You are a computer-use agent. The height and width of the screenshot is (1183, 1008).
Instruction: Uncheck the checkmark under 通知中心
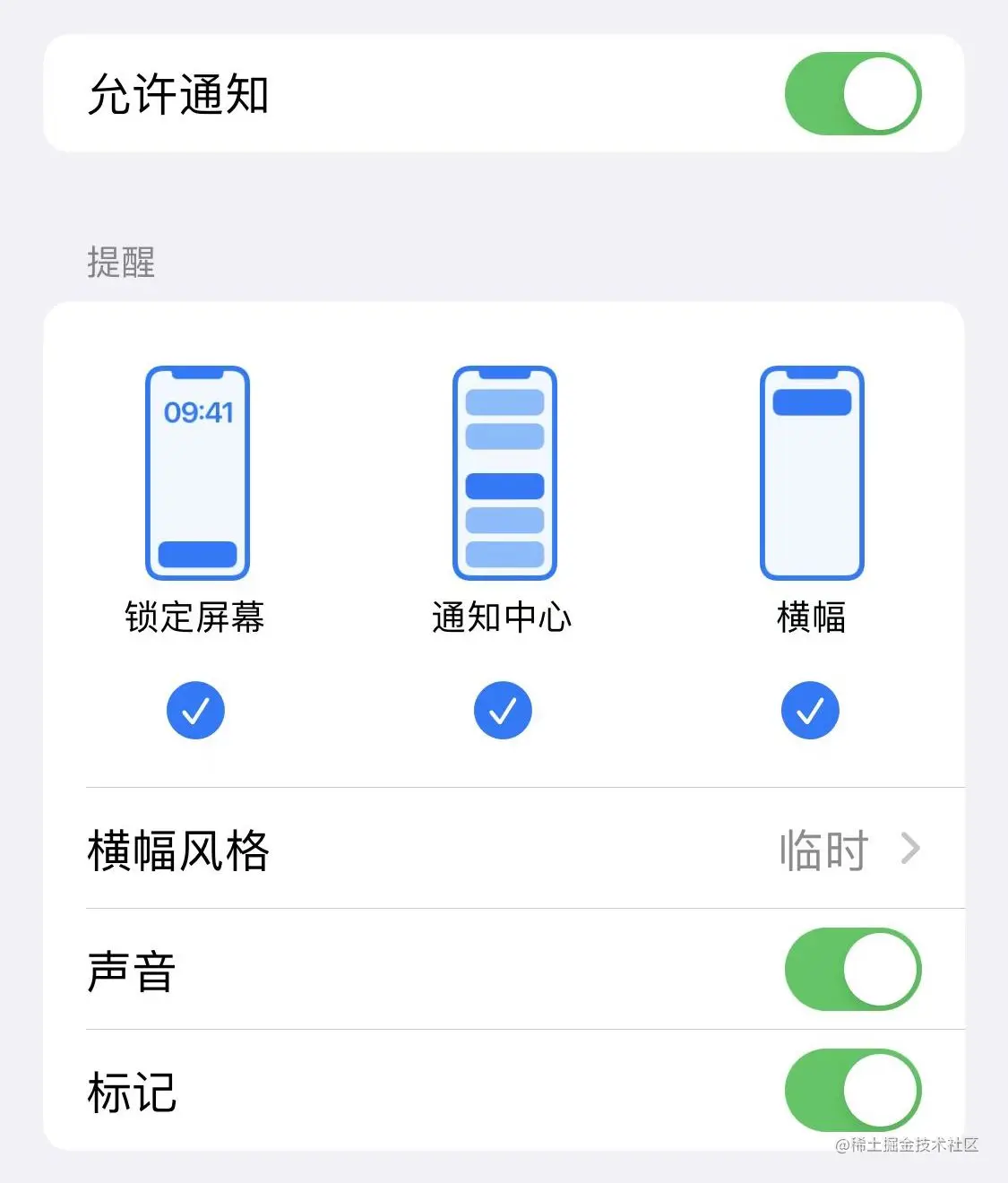pyautogui.click(x=503, y=710)
